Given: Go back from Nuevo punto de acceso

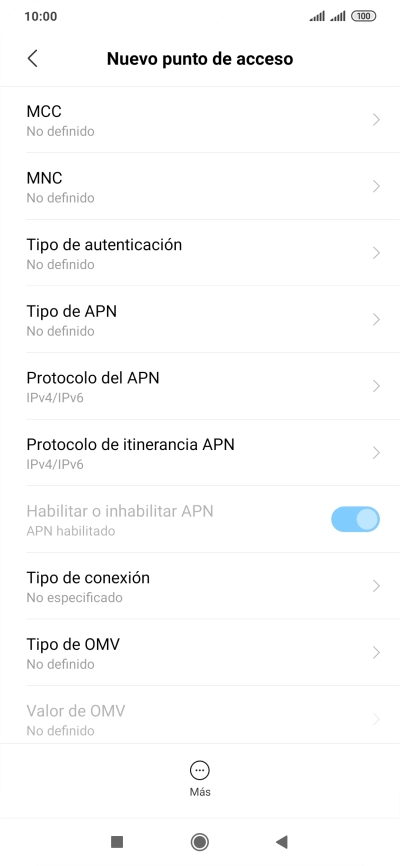Looking at the screenshot, I should 33,59.
